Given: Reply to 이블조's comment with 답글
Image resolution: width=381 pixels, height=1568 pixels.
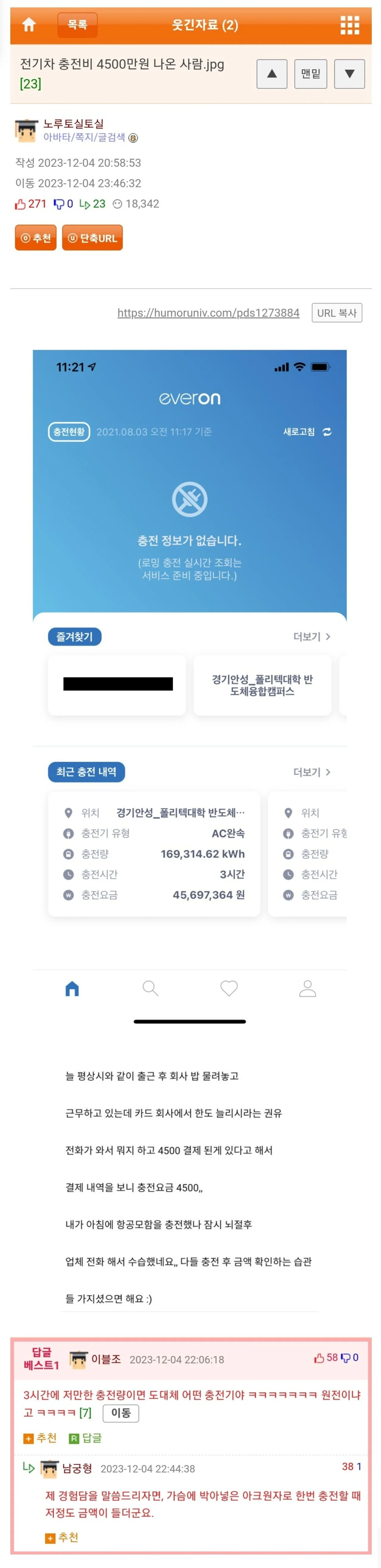Looking at the screenshot, I should click(x=86, y=1438).
